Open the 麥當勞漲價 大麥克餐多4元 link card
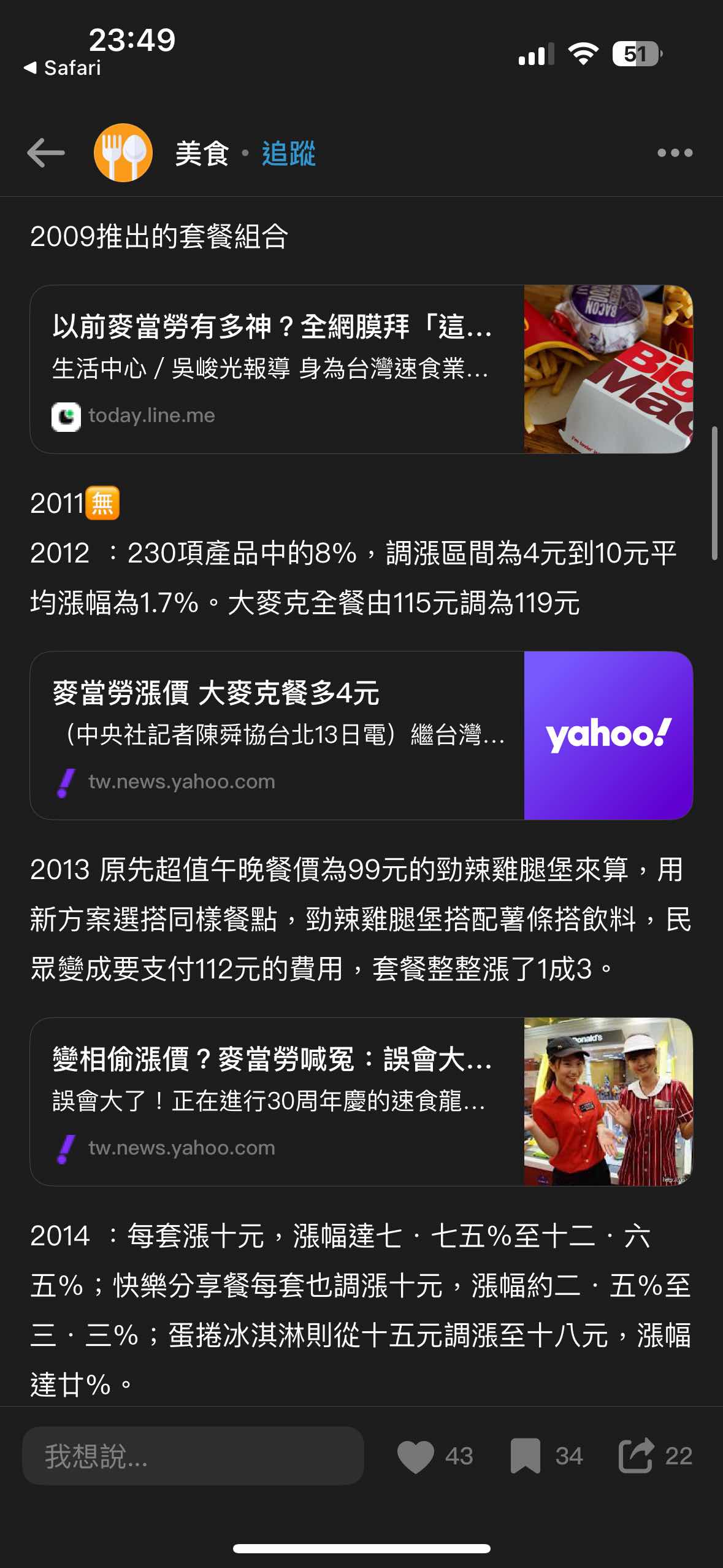723x1568 pixels. (361, 736)
